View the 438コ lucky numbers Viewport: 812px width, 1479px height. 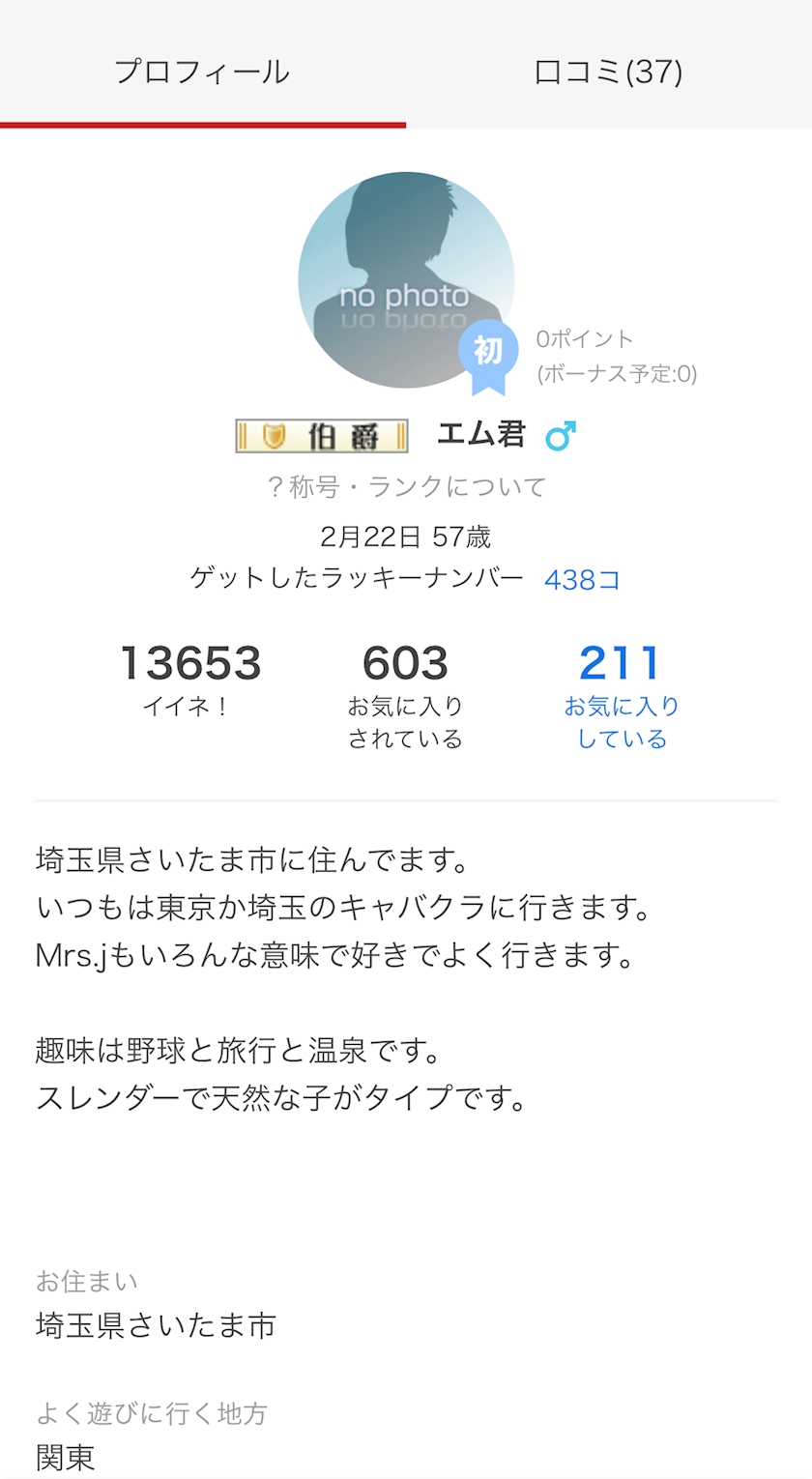click(582, 579)
